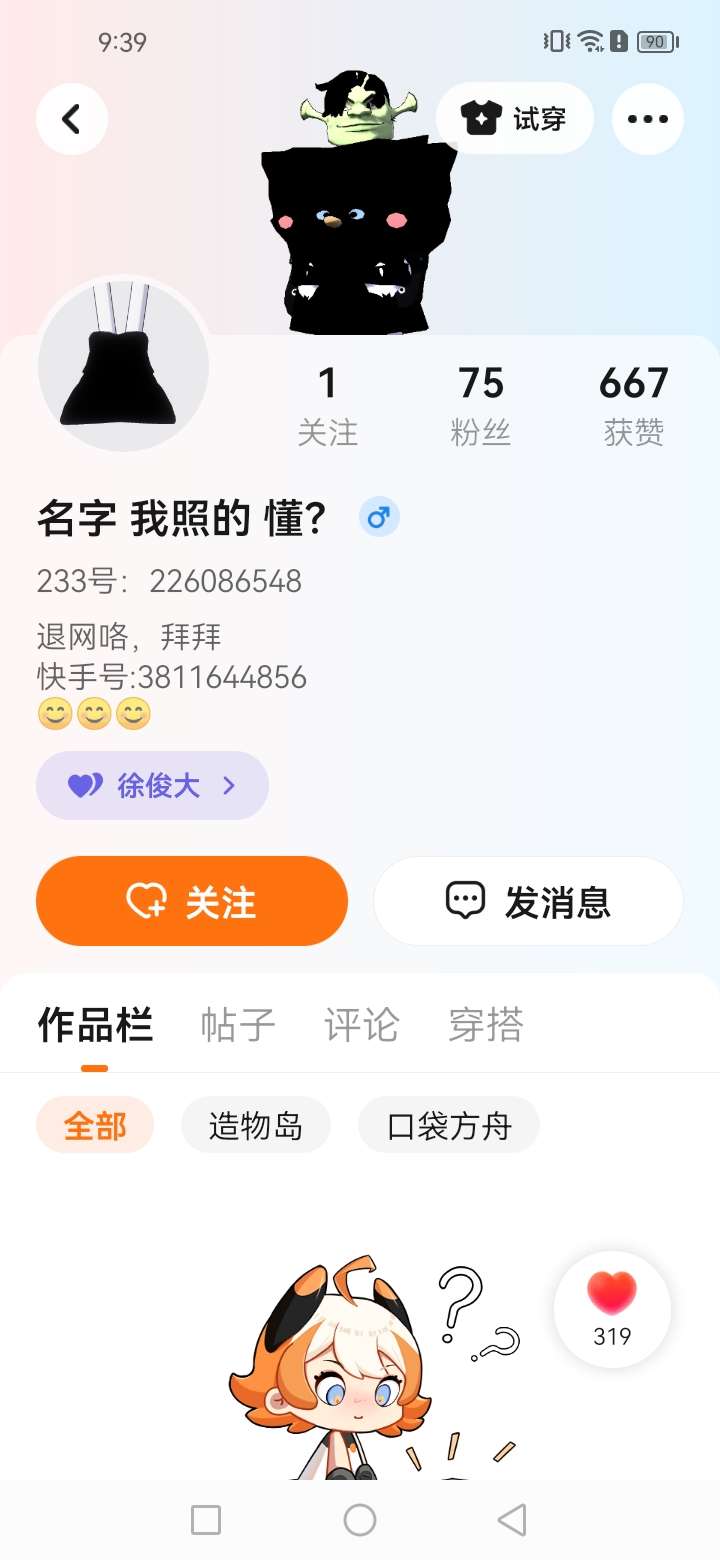Follow this user with the orange 关注 button
Screen dimensions: 720x1560
[192, 901]
